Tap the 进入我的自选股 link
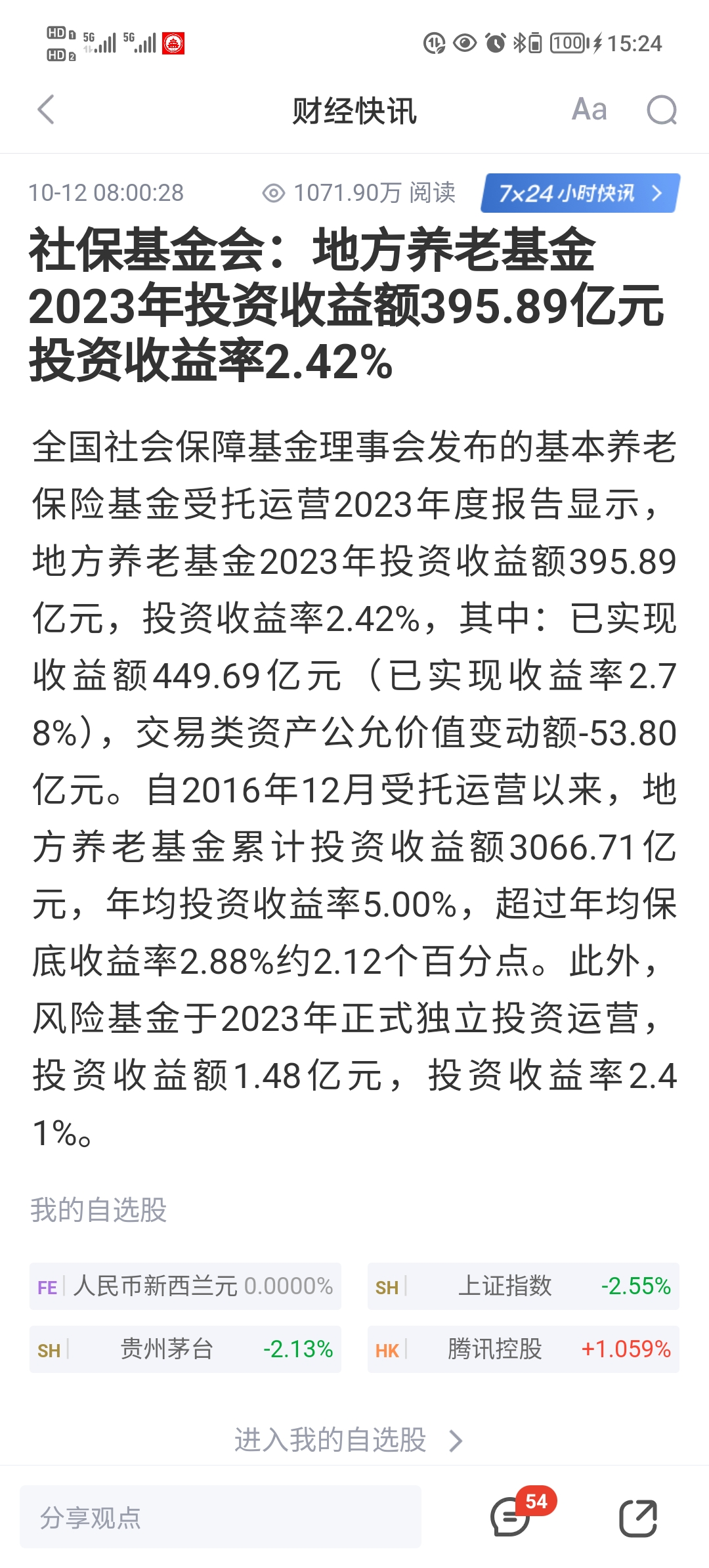 349,1440
